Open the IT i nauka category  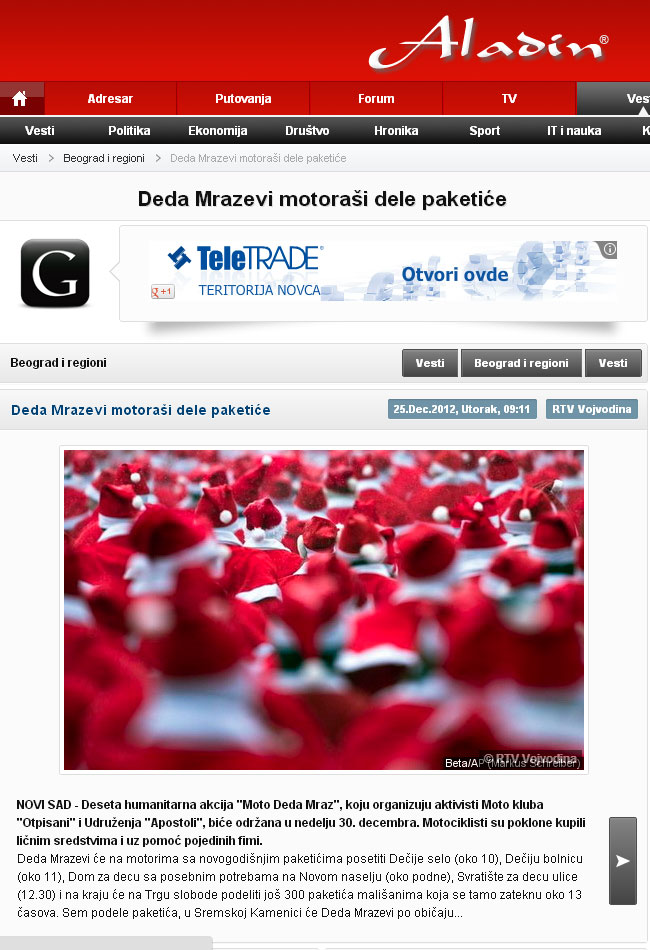click(x=574, y=131)
